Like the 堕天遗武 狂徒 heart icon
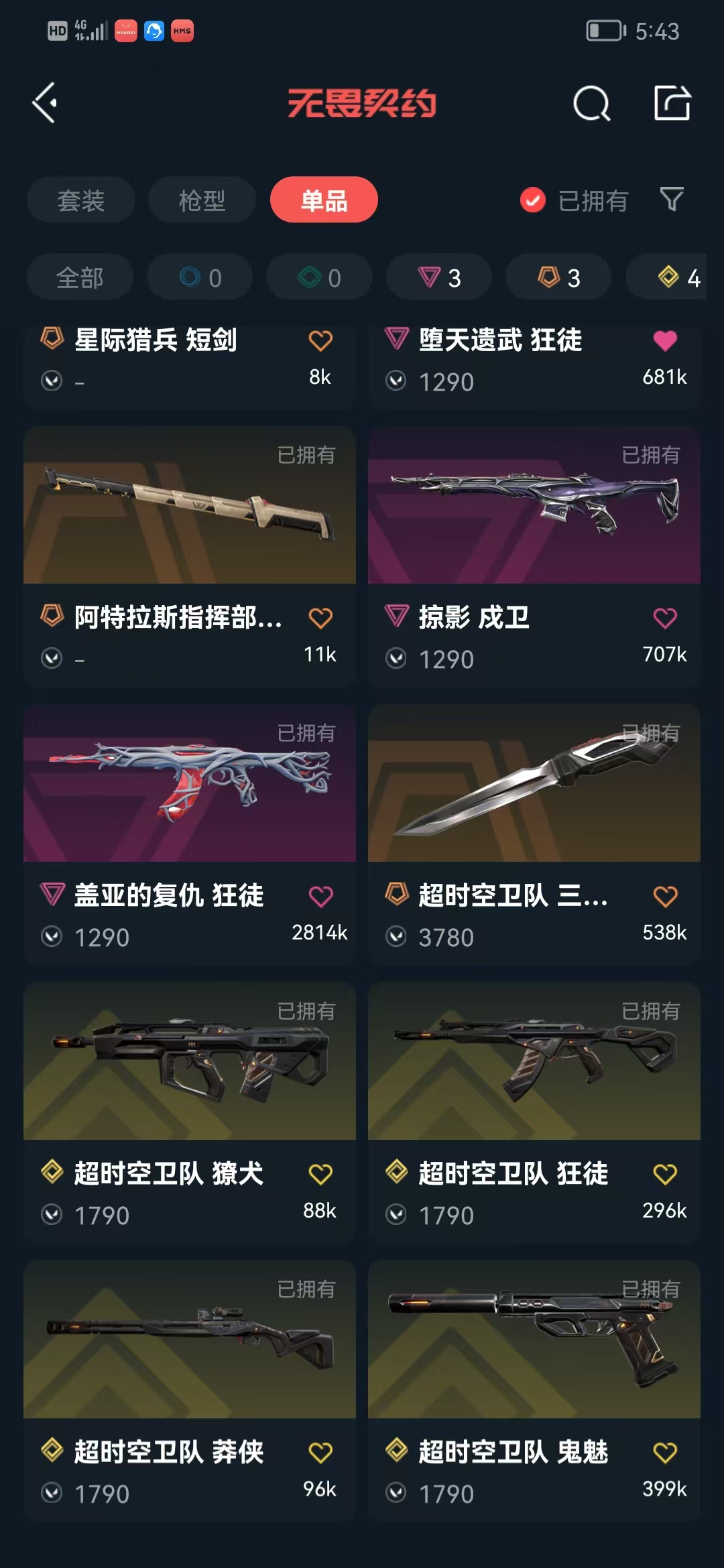This screenshot has height=1568, width=724. click(665, 340)
